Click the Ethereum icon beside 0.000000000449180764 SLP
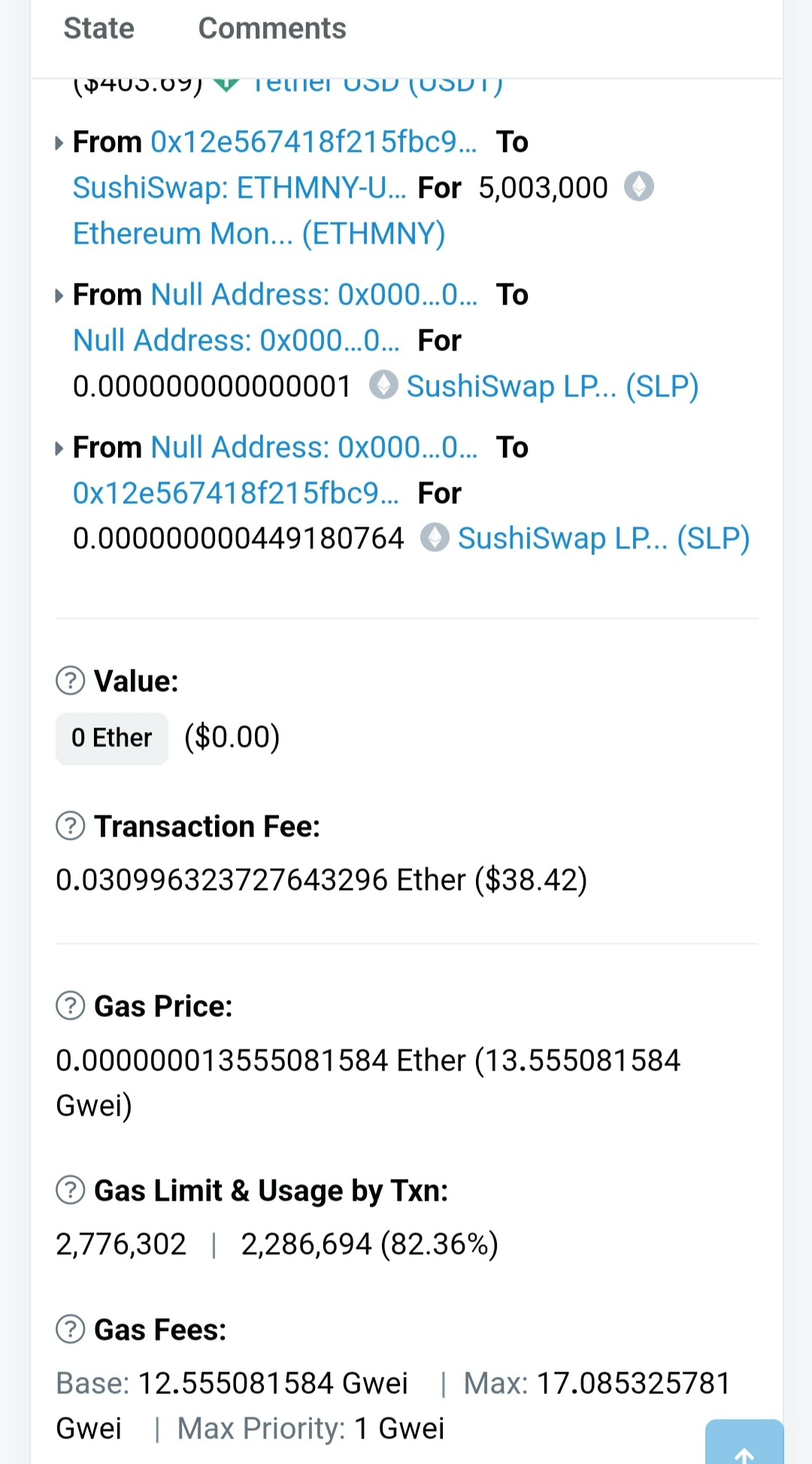 [x=436, y=538]
